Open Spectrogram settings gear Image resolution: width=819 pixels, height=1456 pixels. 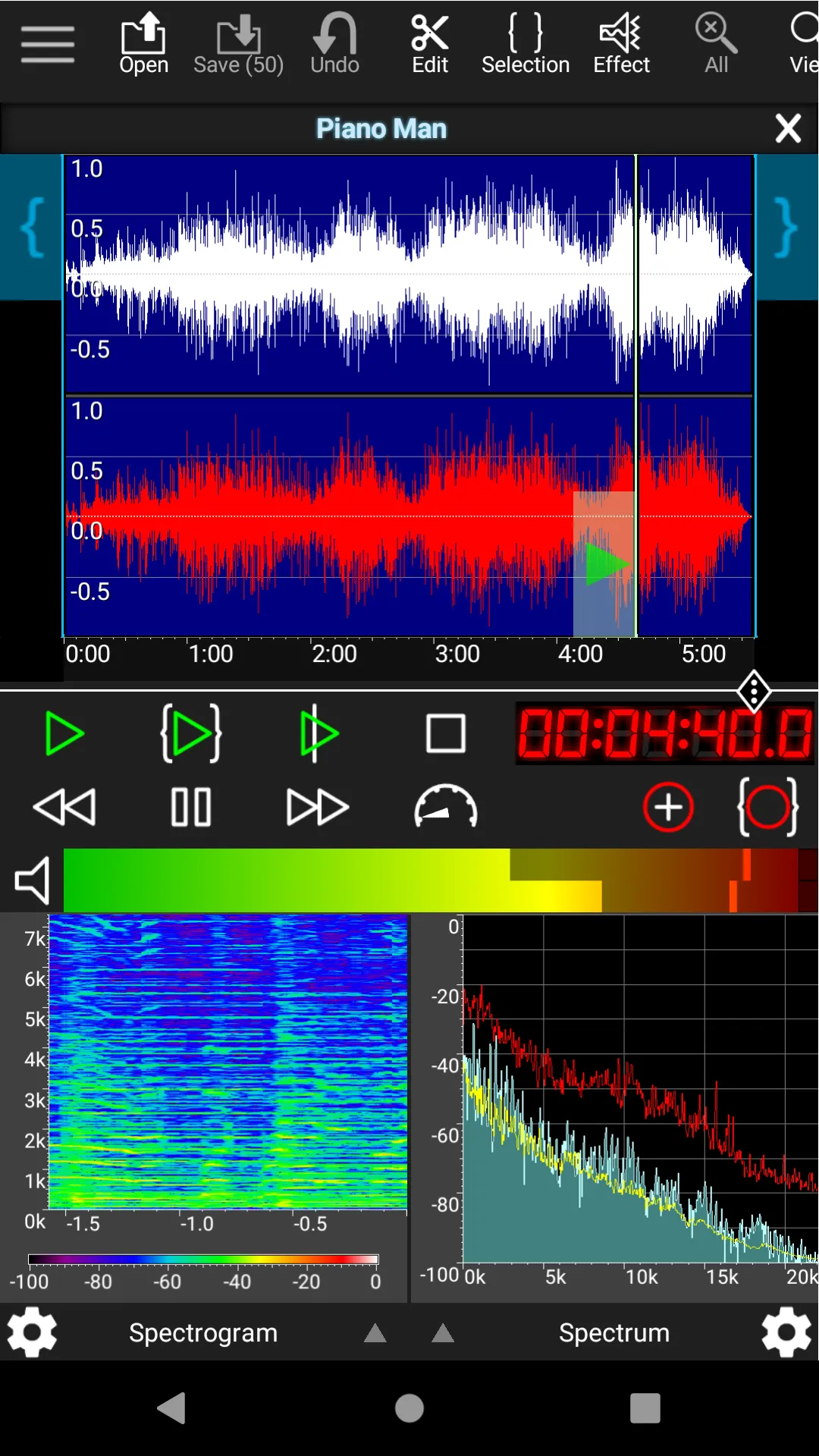pyautogui.click(x=32, y=1332)
